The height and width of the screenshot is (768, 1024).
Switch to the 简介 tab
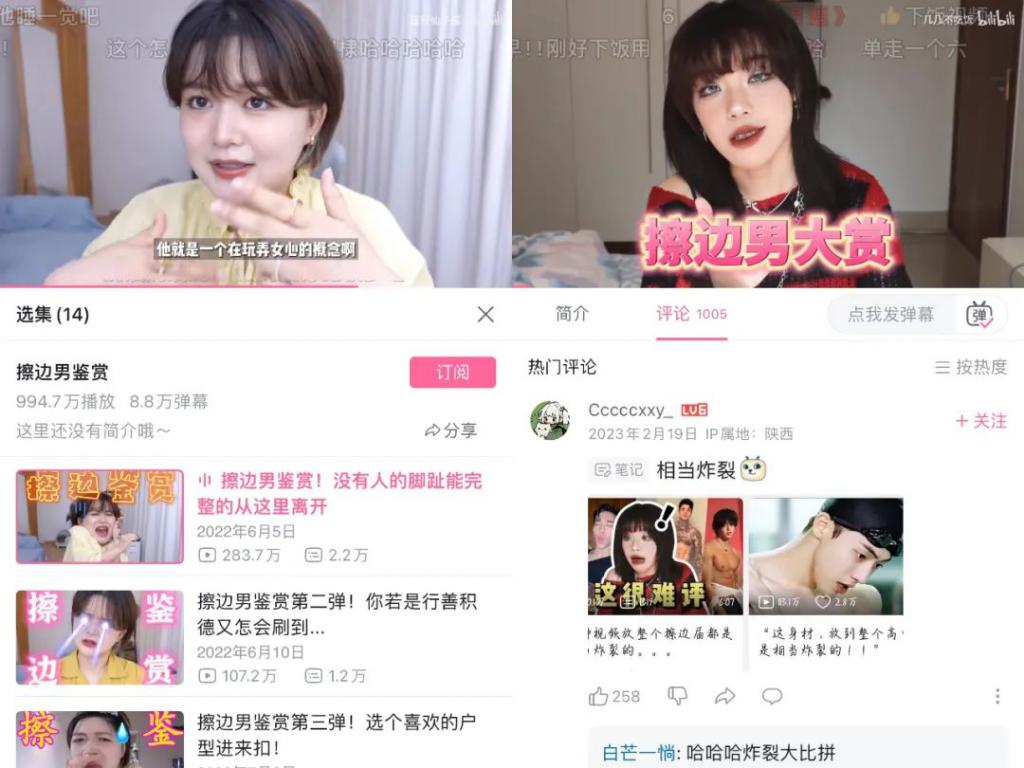coord(572,313)
